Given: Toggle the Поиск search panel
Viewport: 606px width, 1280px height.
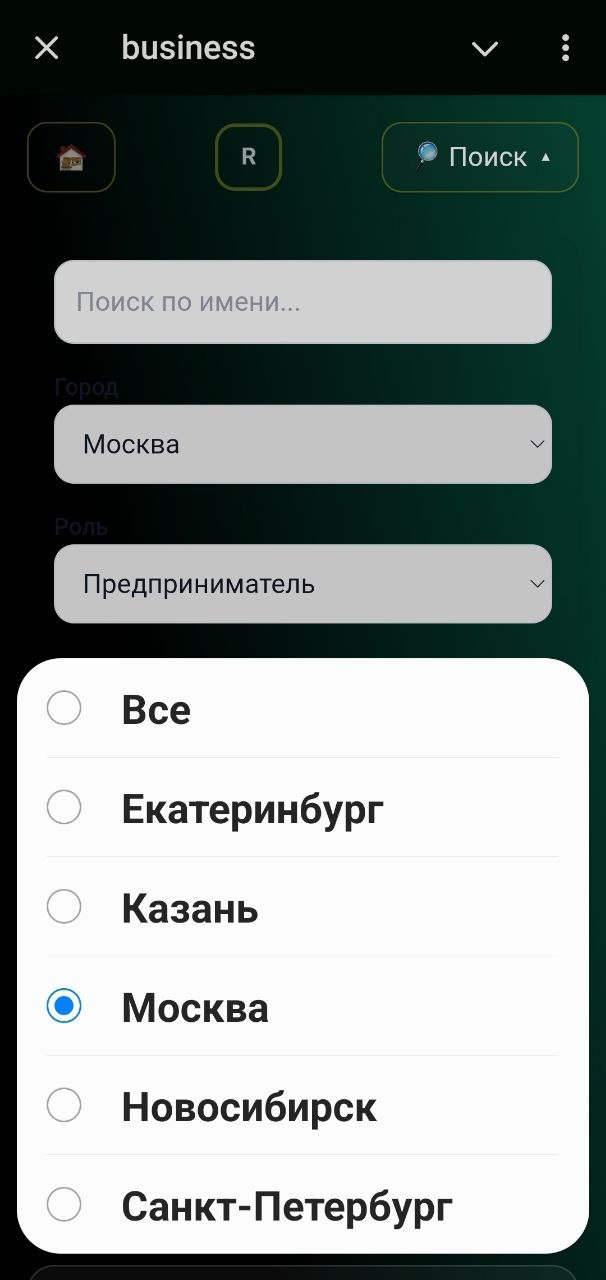Looking at the screenshot, I should (x=480, y=157).
